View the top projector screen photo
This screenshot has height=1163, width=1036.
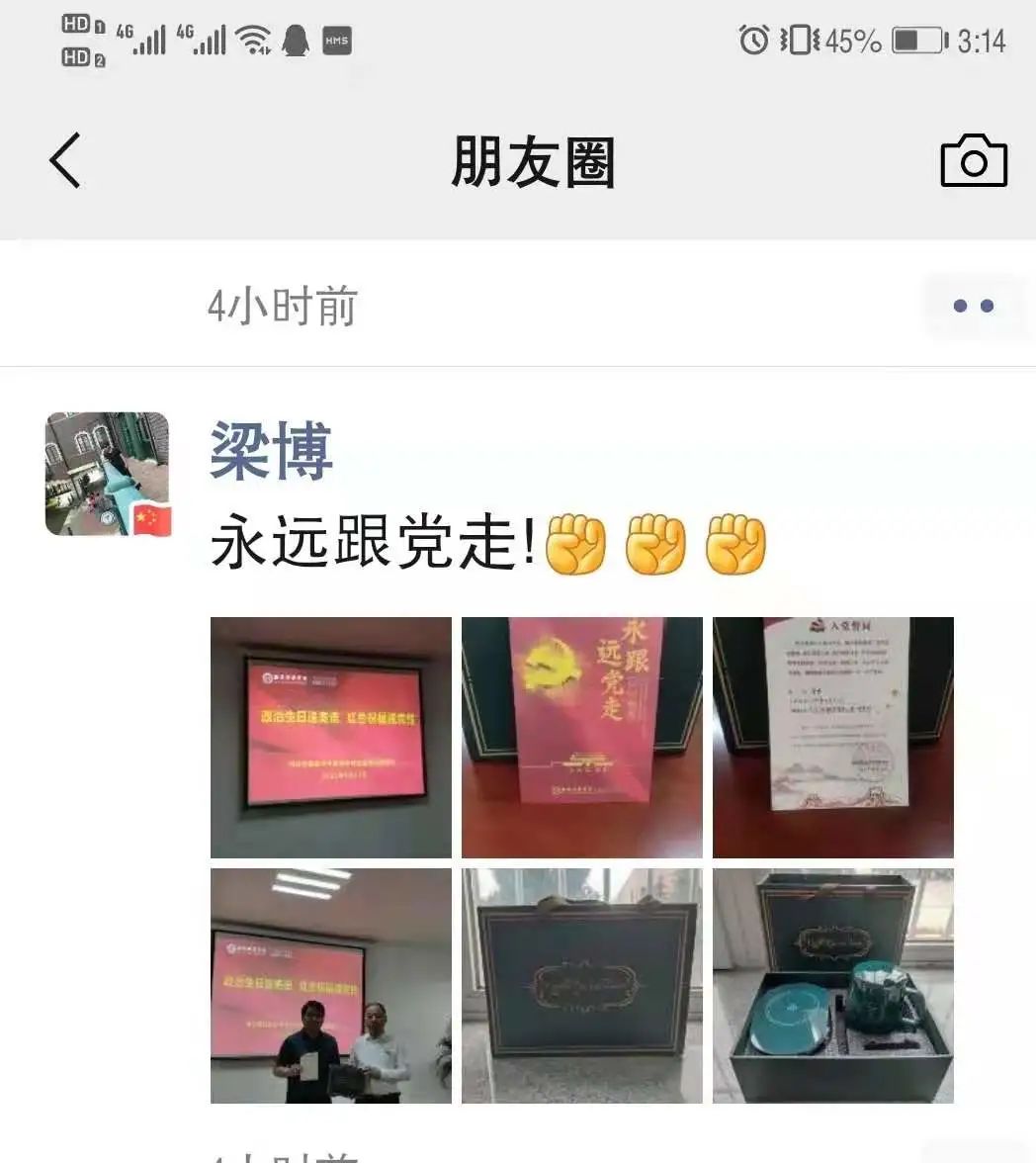coord(331,737)
